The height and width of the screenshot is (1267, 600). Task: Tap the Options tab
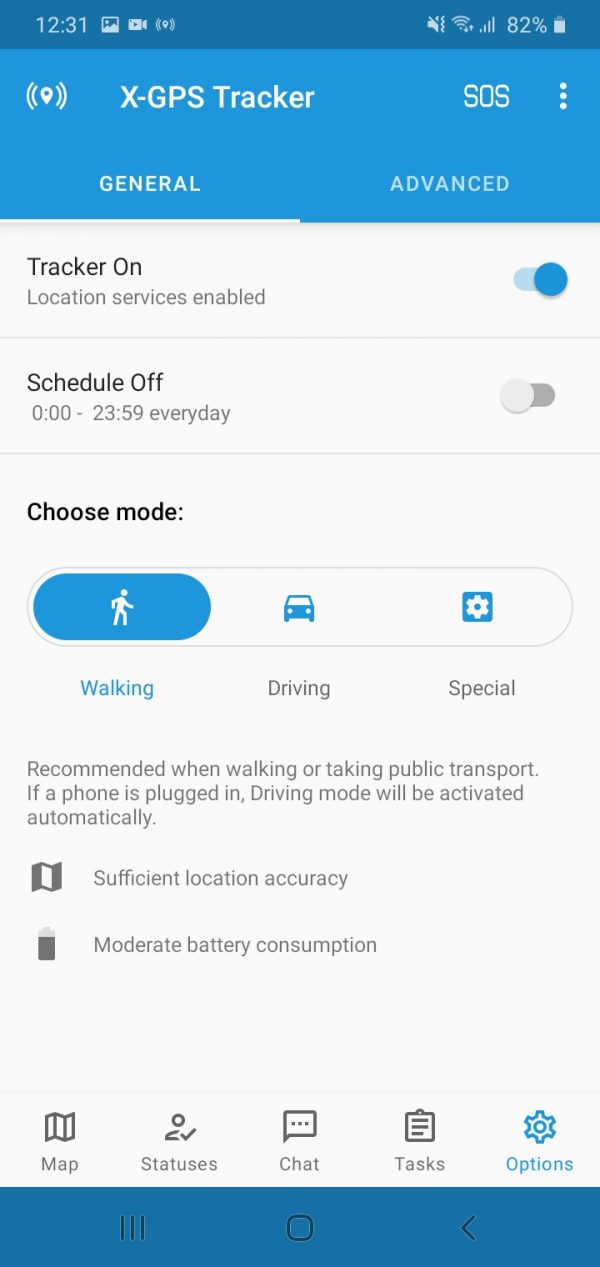(539, 1141)
